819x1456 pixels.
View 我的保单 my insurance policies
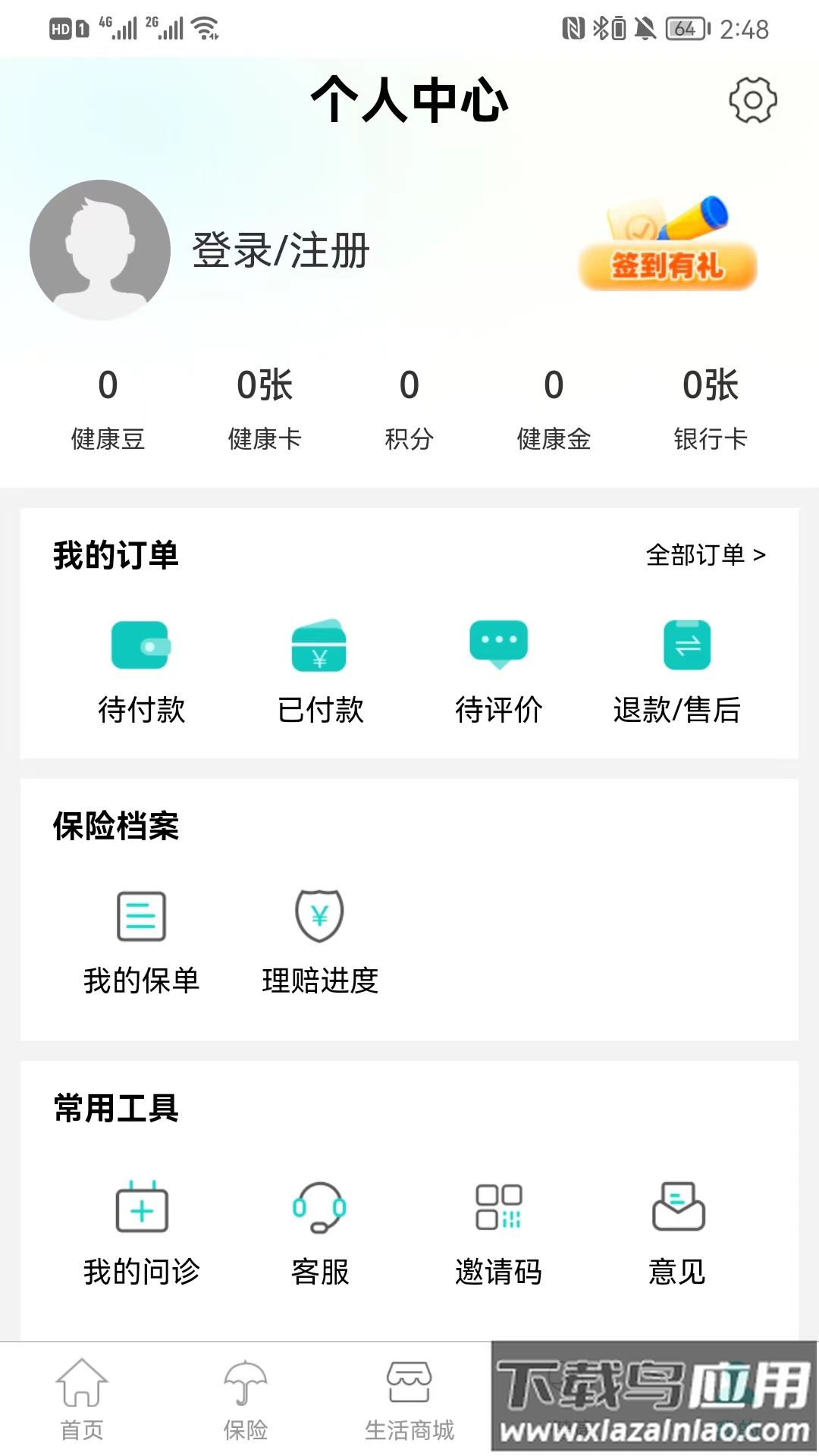tap(141, 940)
